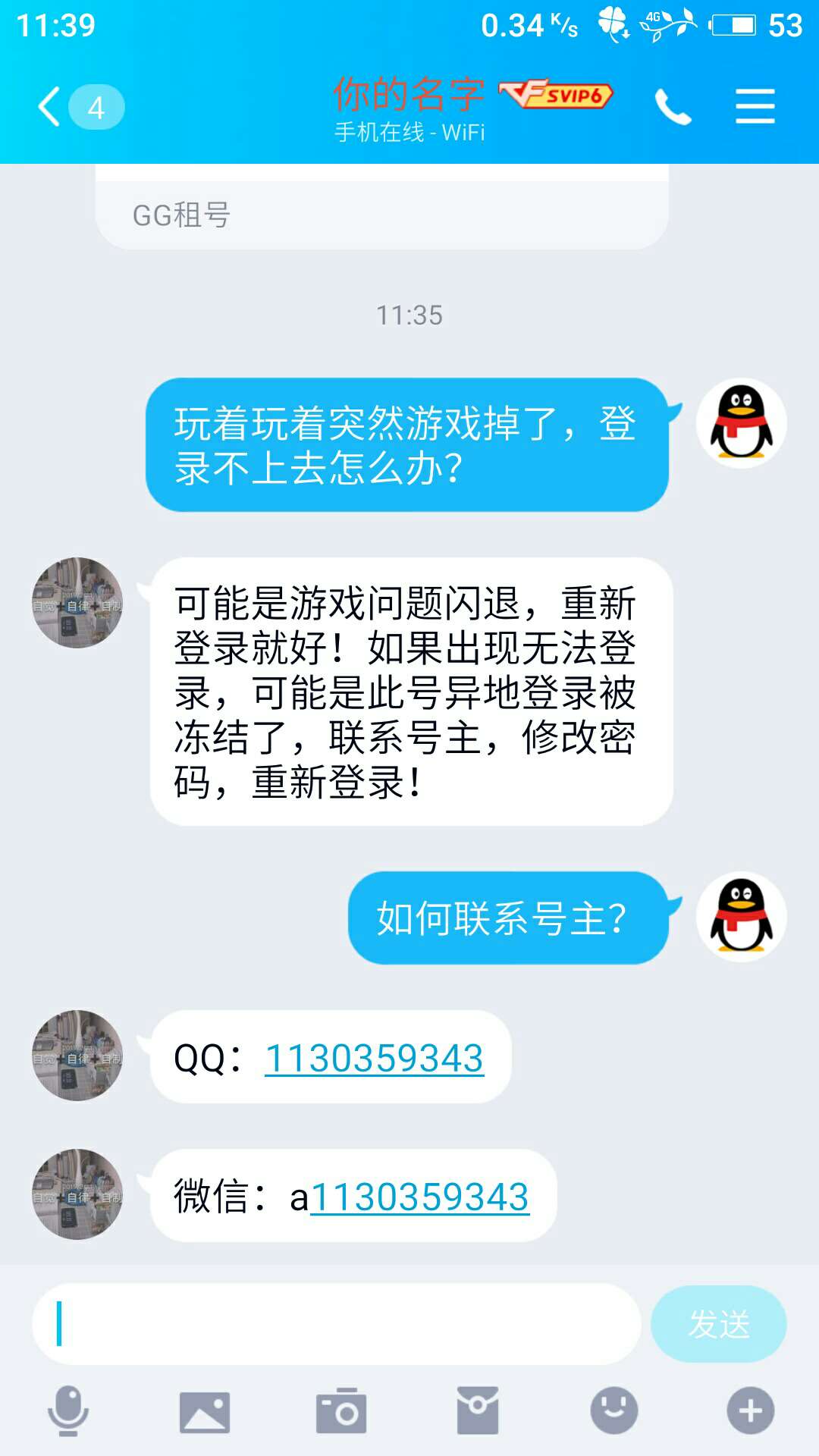This screenshot has width=819, height=1456.
Task: Open my penguin avatar beside 如何联系号主
Action: click(742, 917)
